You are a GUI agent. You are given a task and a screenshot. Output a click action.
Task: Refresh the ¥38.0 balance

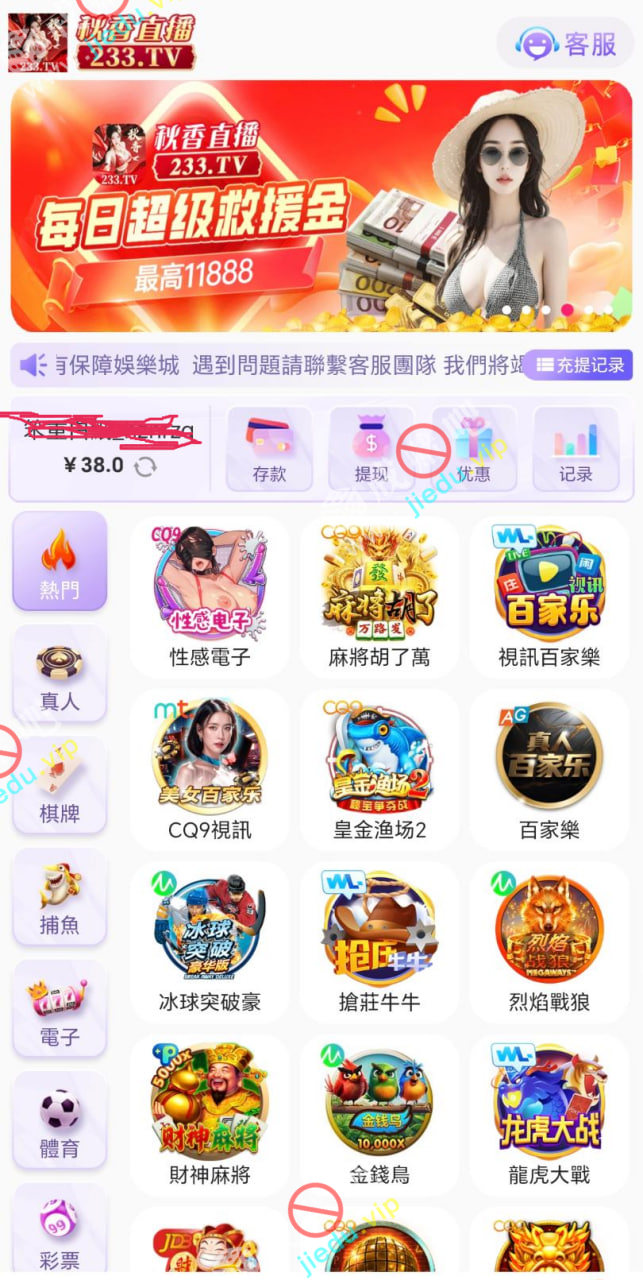click(146, 466)
